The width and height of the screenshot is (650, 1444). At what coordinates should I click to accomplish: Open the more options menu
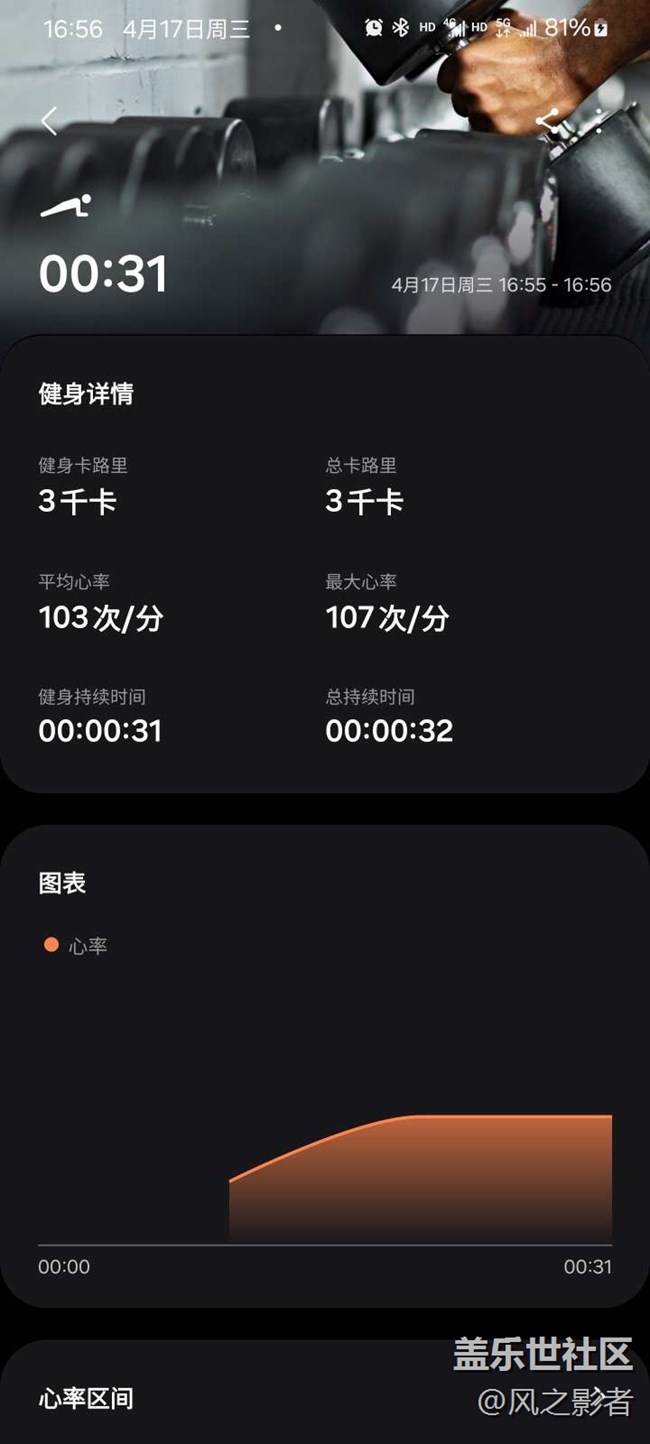599,122
